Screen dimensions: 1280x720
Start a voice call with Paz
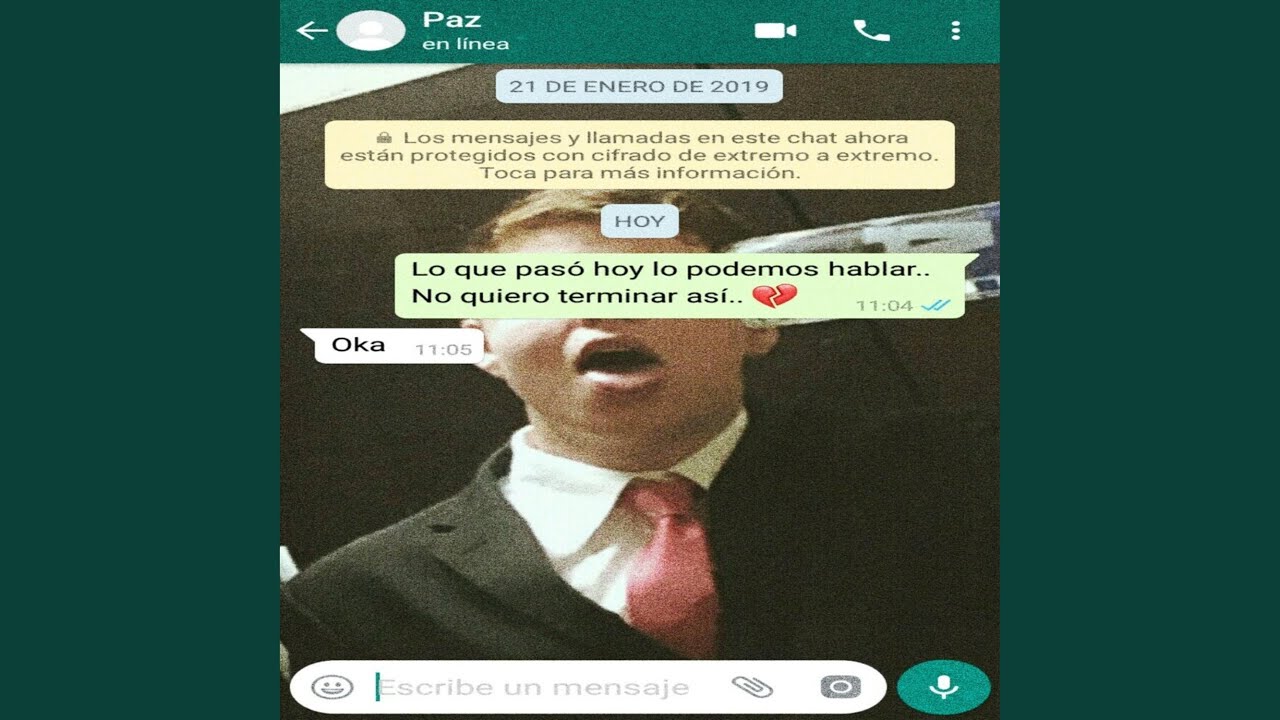point(871,31)
